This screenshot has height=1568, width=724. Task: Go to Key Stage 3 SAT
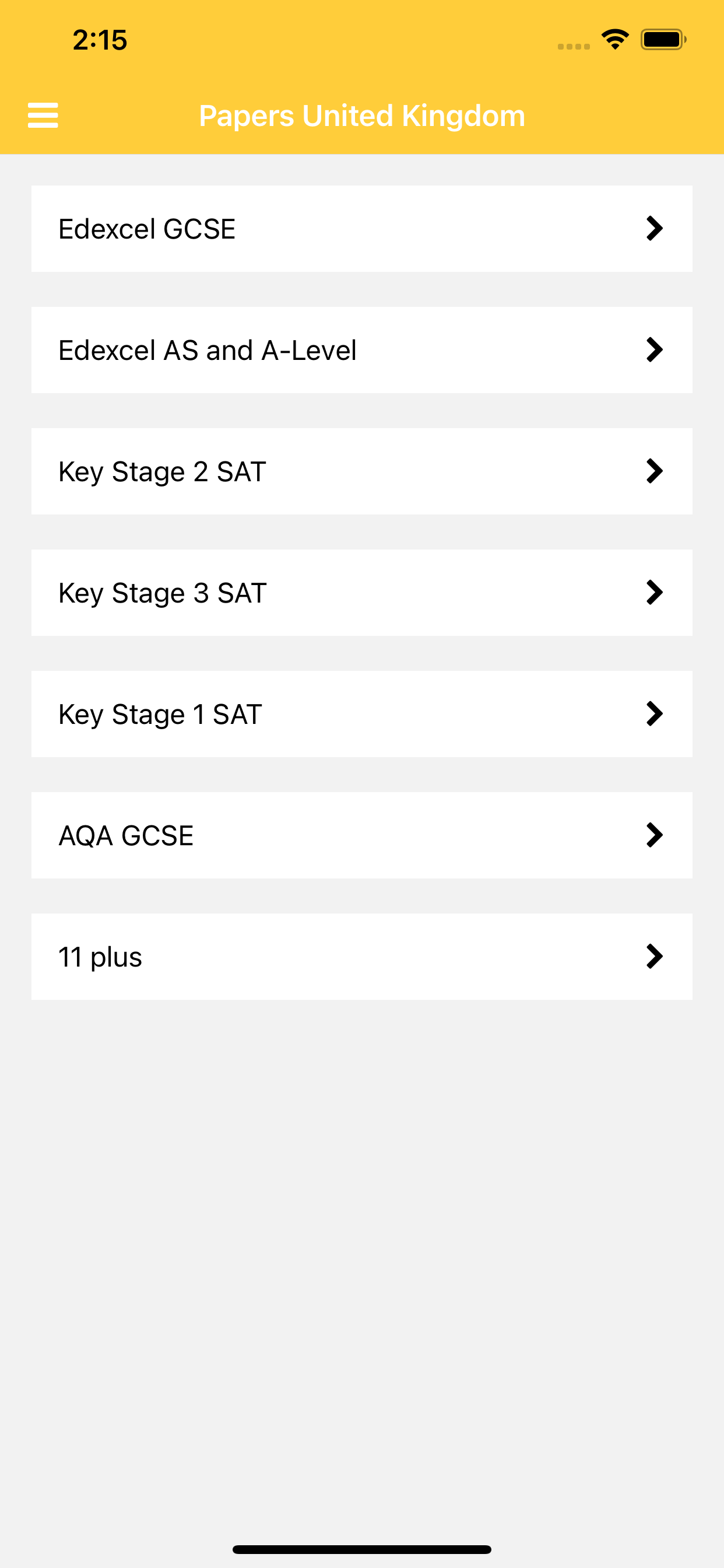click(362, 593)
